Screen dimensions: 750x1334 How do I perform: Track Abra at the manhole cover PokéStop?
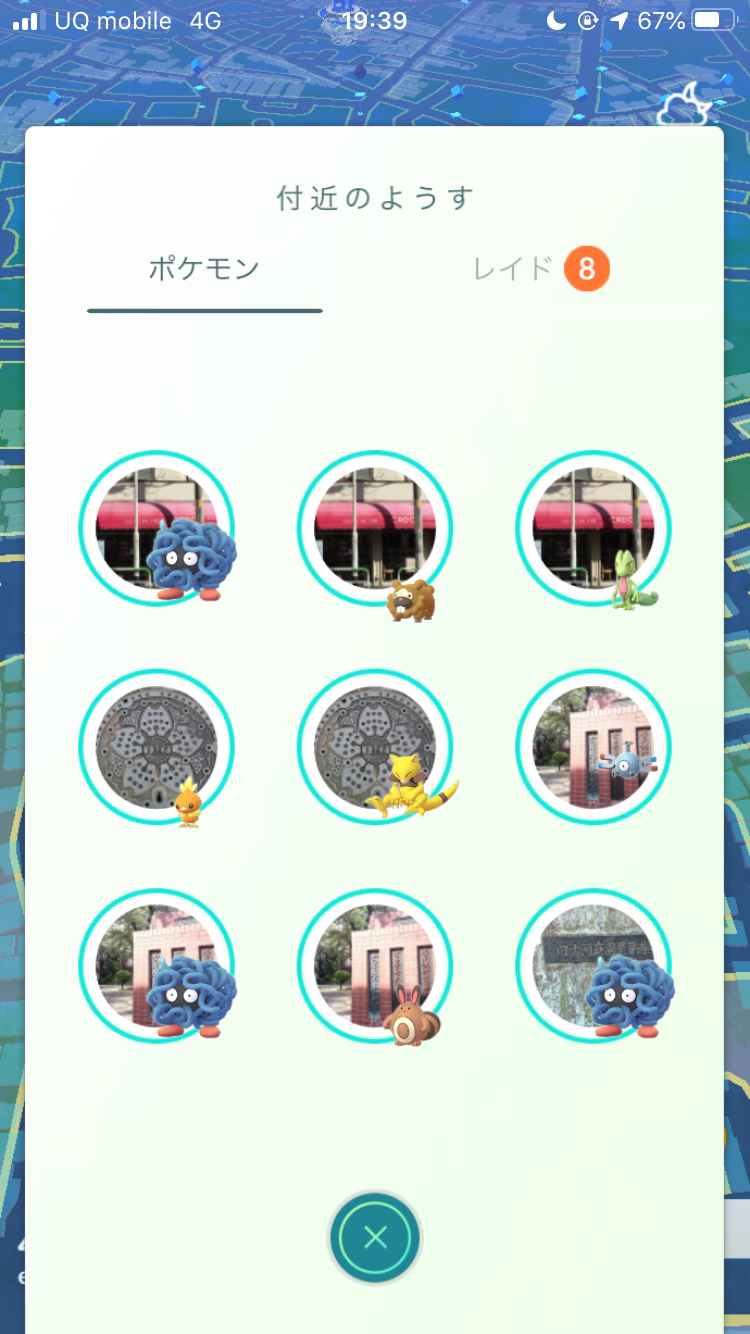375,746
